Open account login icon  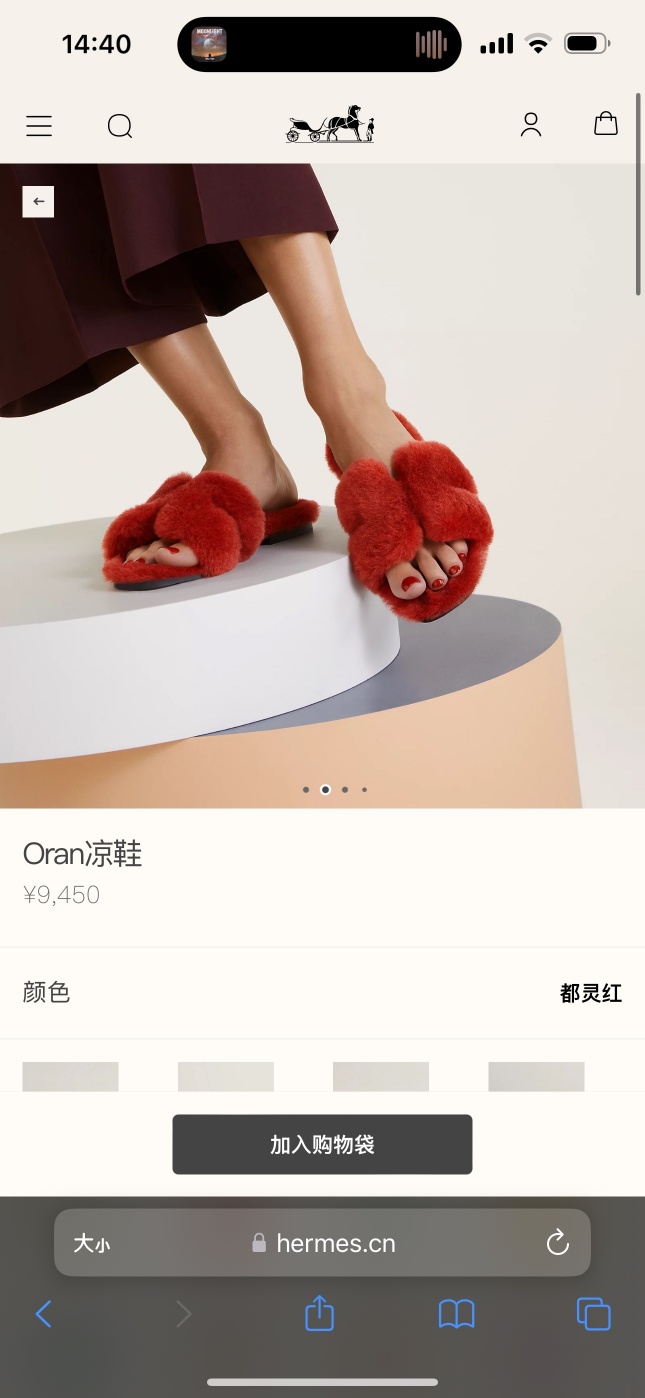pyautogui.click(x=531, y=125)
